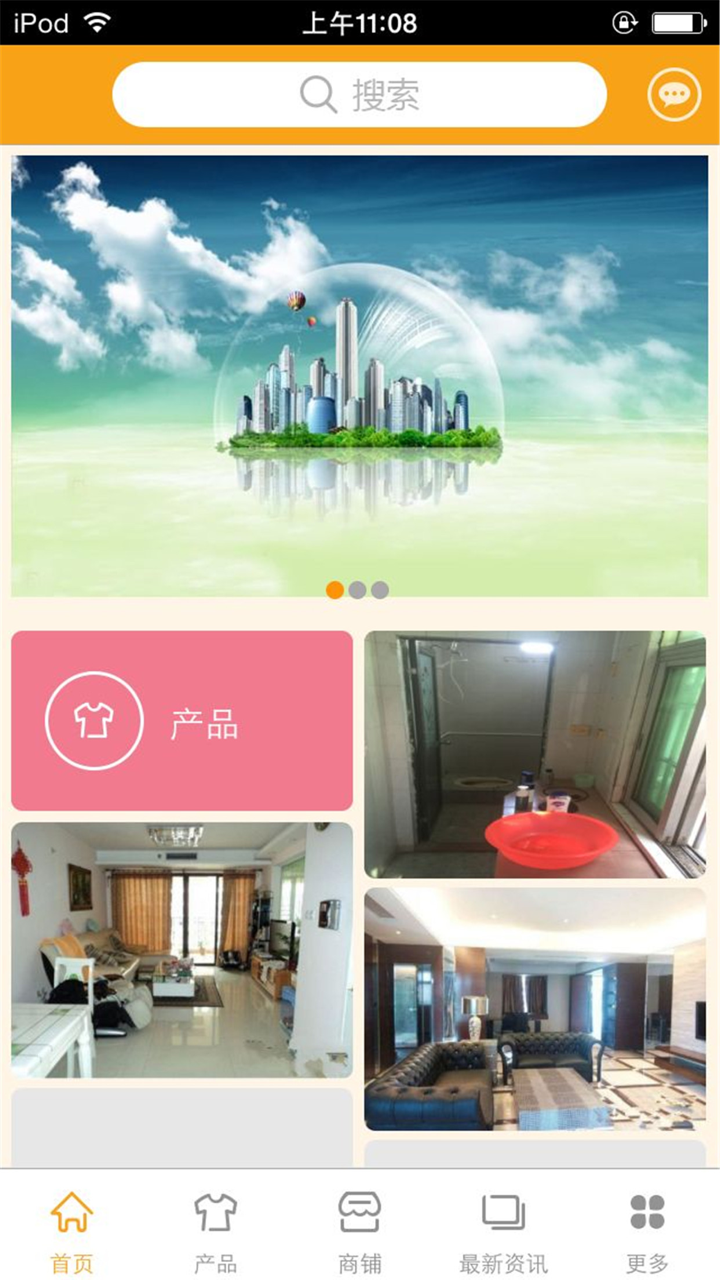
Task: Select the second carousel indicator dot
Action: click(x=357, y=590)
